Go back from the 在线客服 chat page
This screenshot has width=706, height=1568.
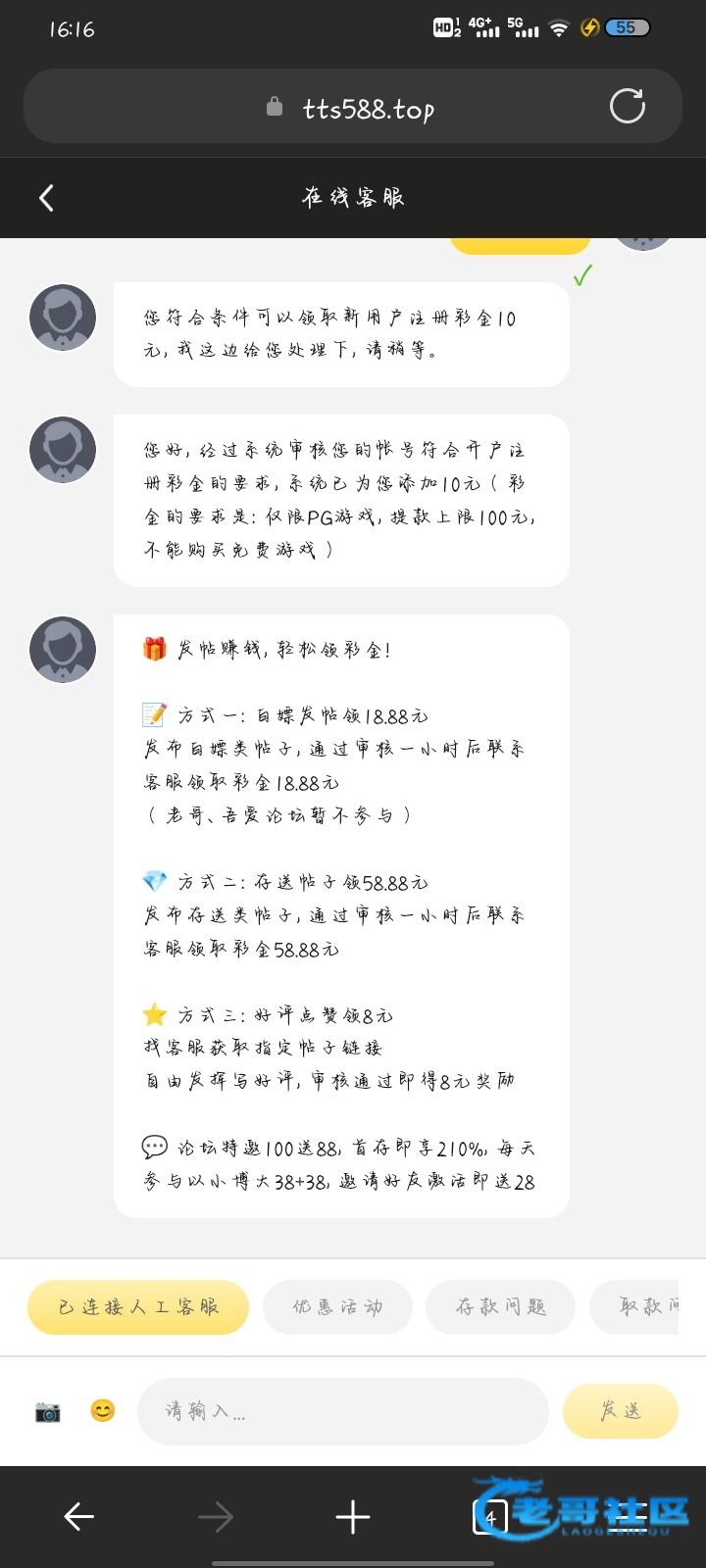point(46,198)
